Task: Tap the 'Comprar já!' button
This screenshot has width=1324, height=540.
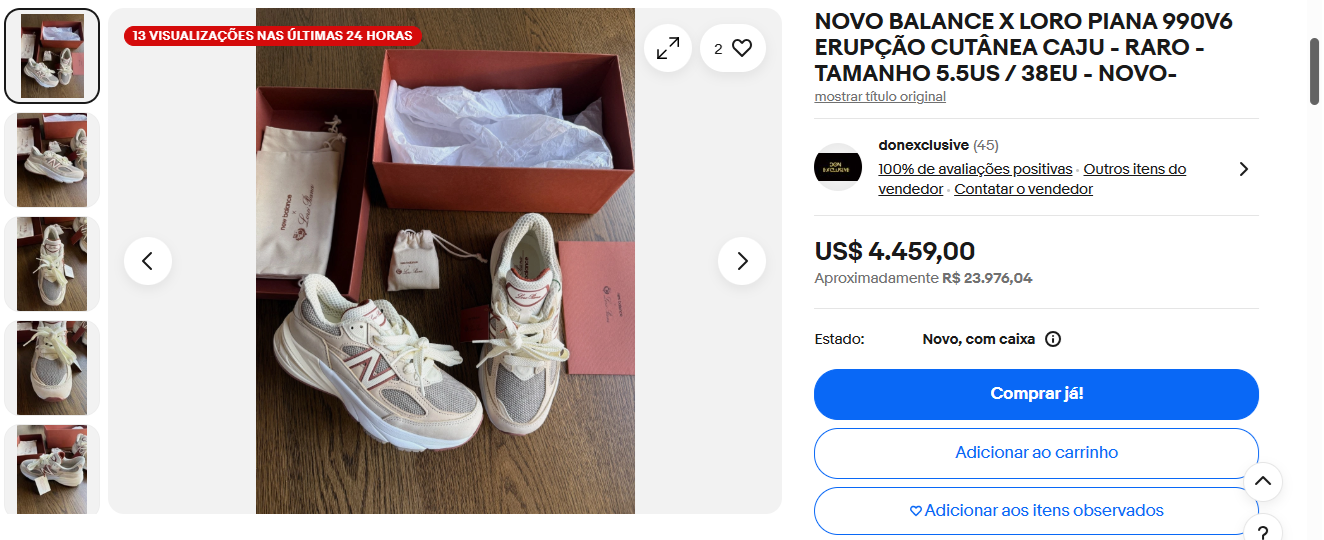Action: (1036, 394)
